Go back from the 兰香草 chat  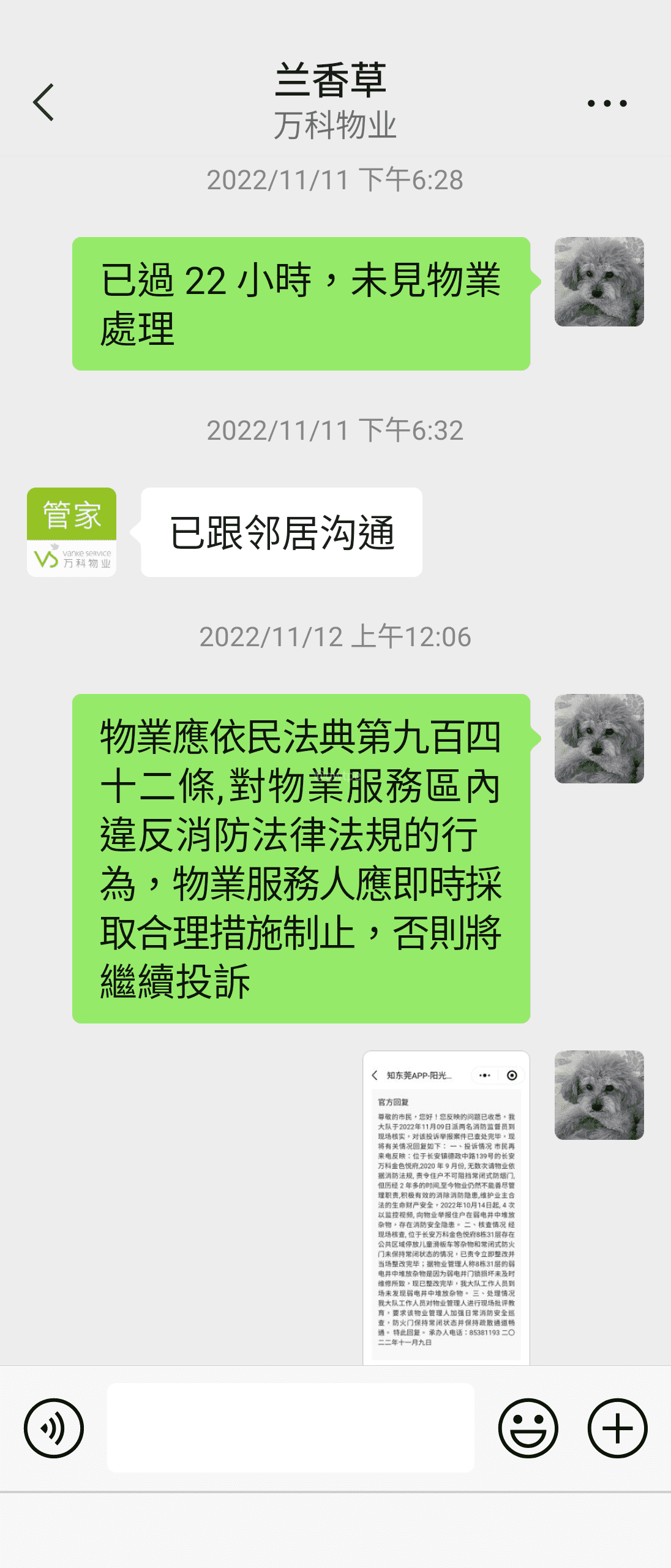pyautogui.click(x=43, y=102)
